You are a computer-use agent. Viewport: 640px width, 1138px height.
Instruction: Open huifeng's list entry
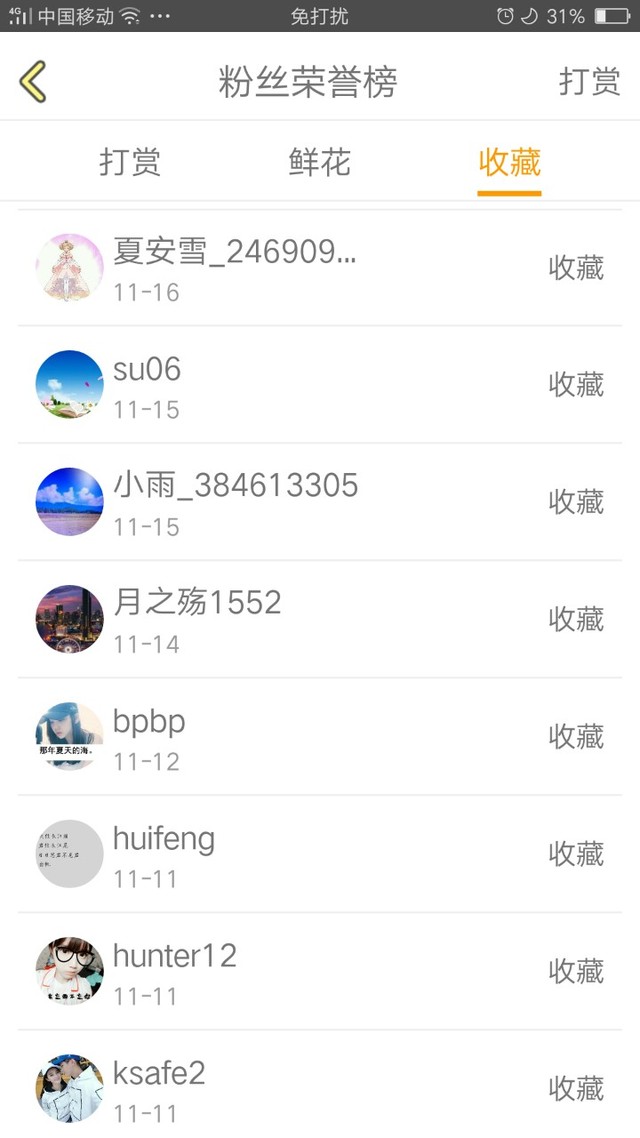click(x=320, y=854)
